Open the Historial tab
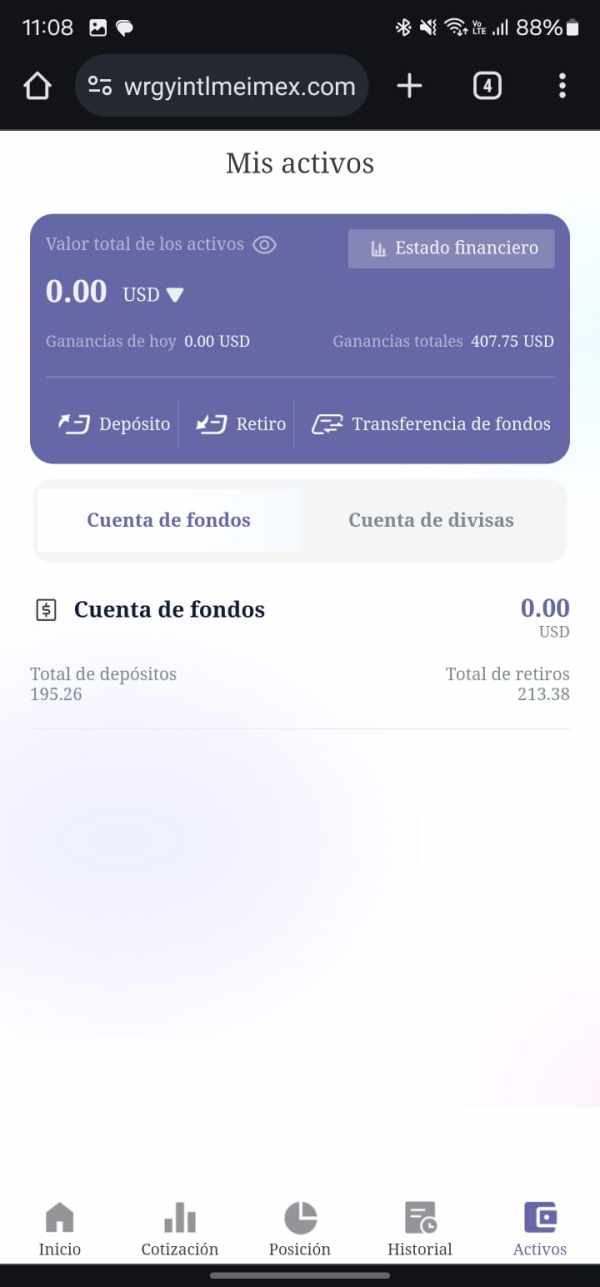This screenshot has width=600, height=1287. [420, 1229]
